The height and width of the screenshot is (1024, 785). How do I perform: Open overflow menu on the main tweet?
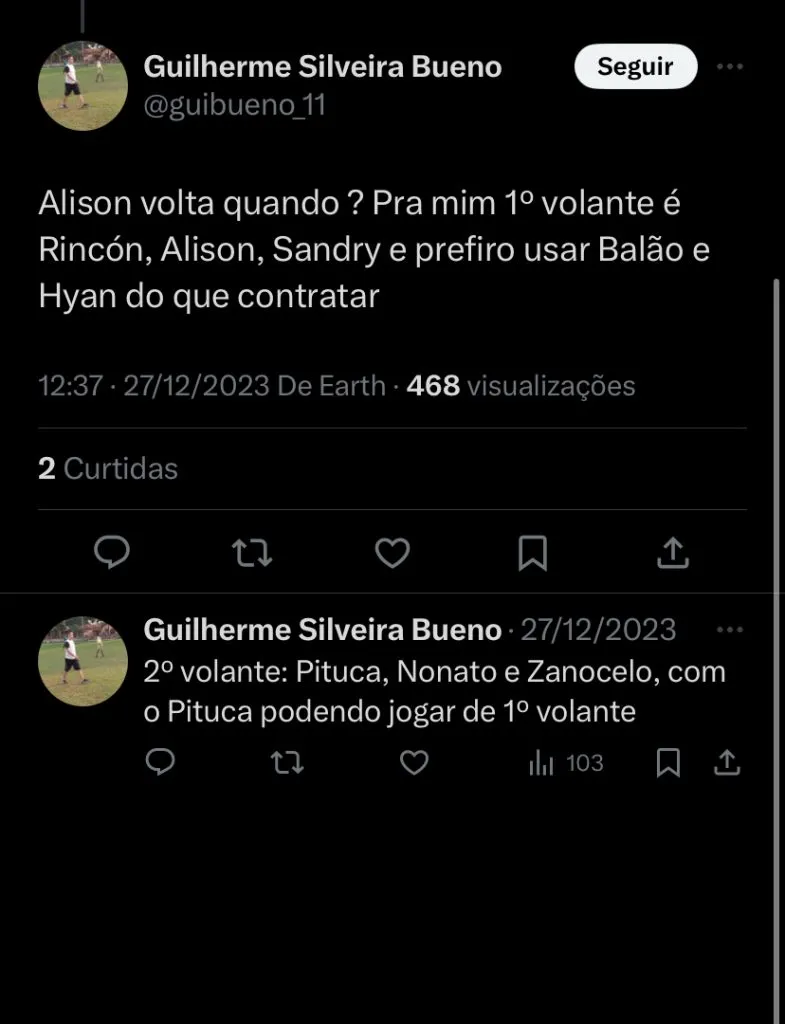(x=730, y=67)
